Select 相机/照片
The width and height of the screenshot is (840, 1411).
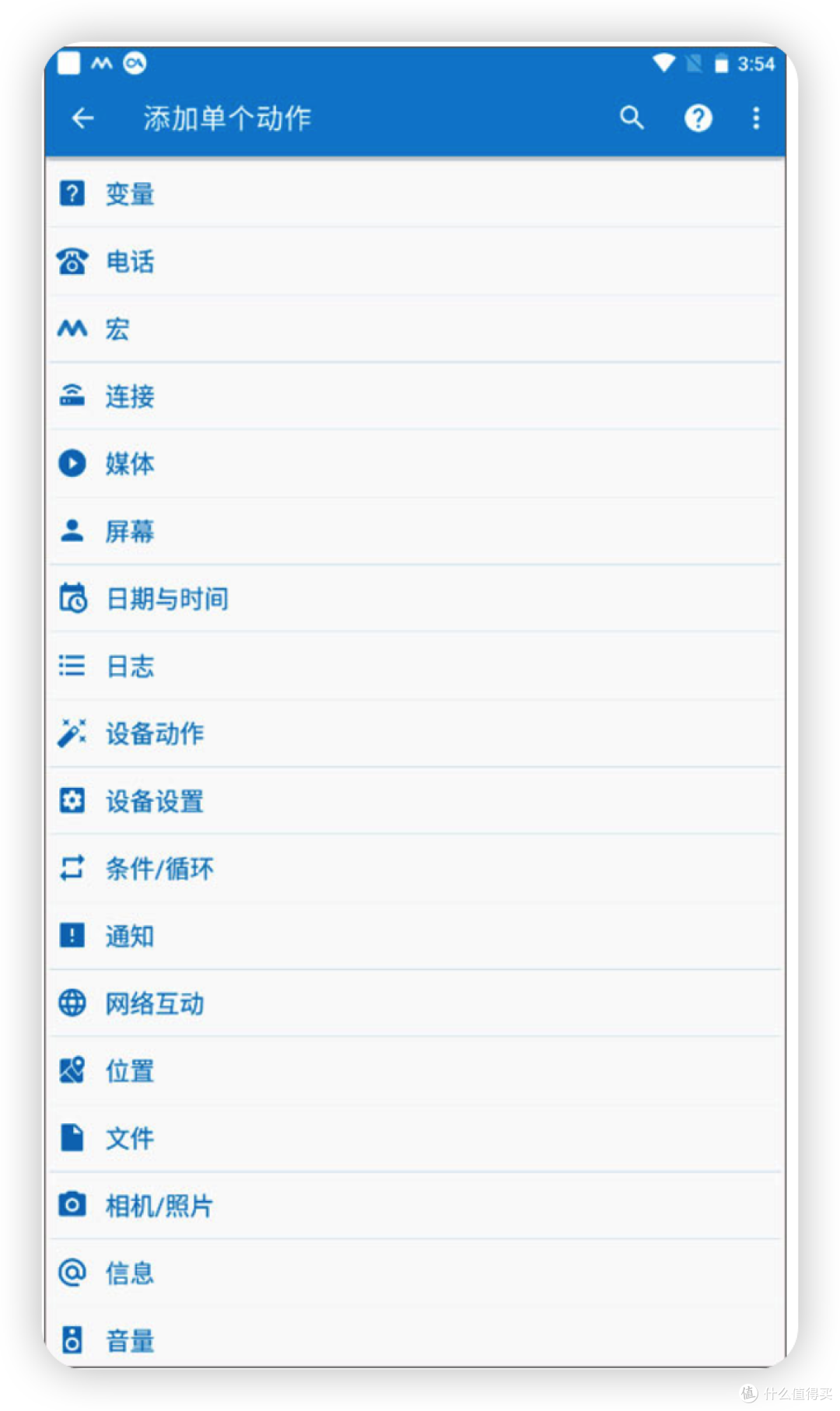(x=415, y=1206)
